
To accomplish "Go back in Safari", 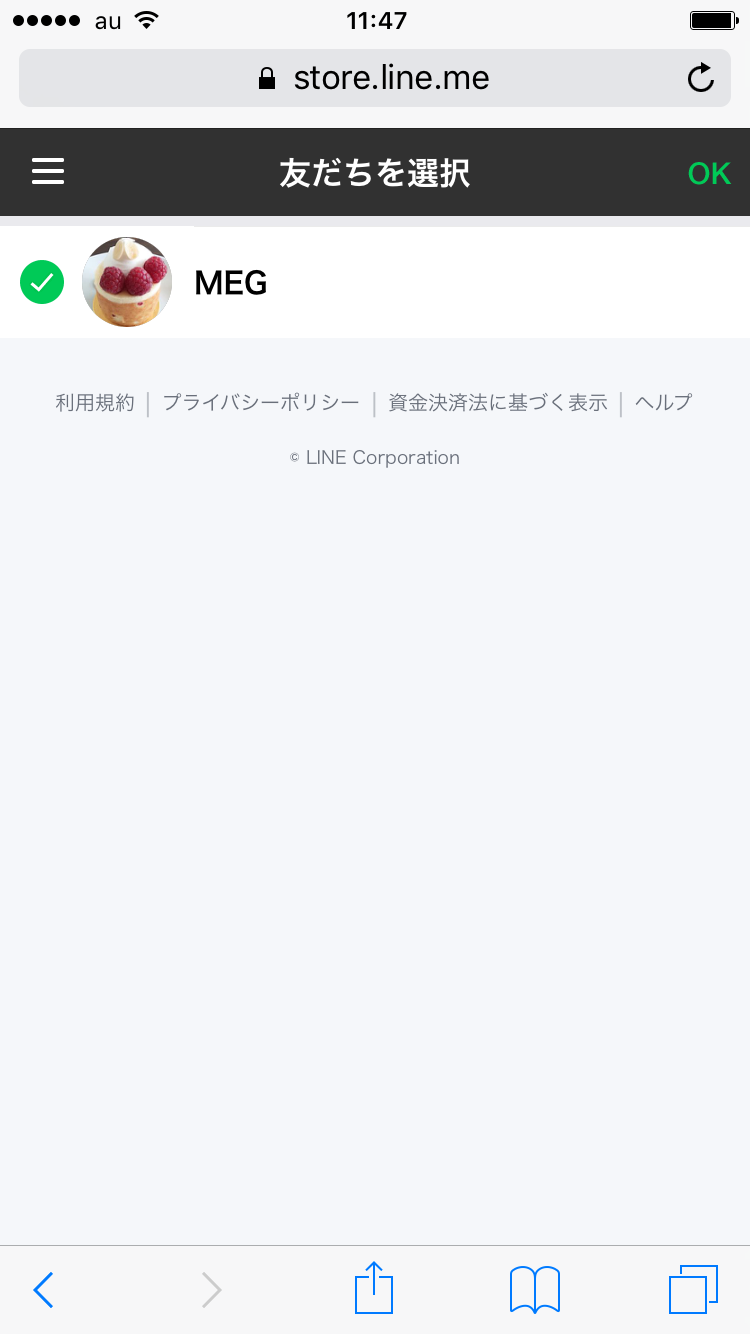I will tap(43, 1290).
